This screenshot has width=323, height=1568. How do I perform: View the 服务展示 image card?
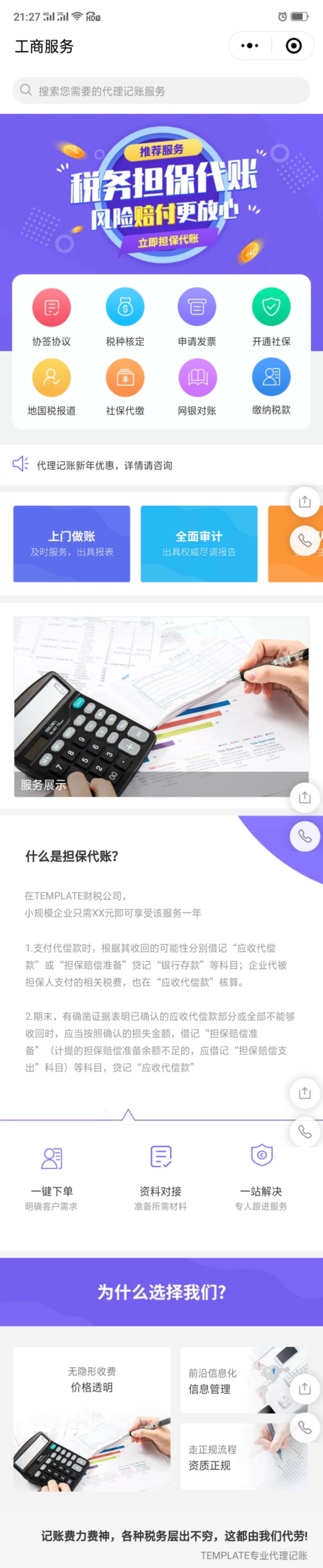[x=161, y=706]
